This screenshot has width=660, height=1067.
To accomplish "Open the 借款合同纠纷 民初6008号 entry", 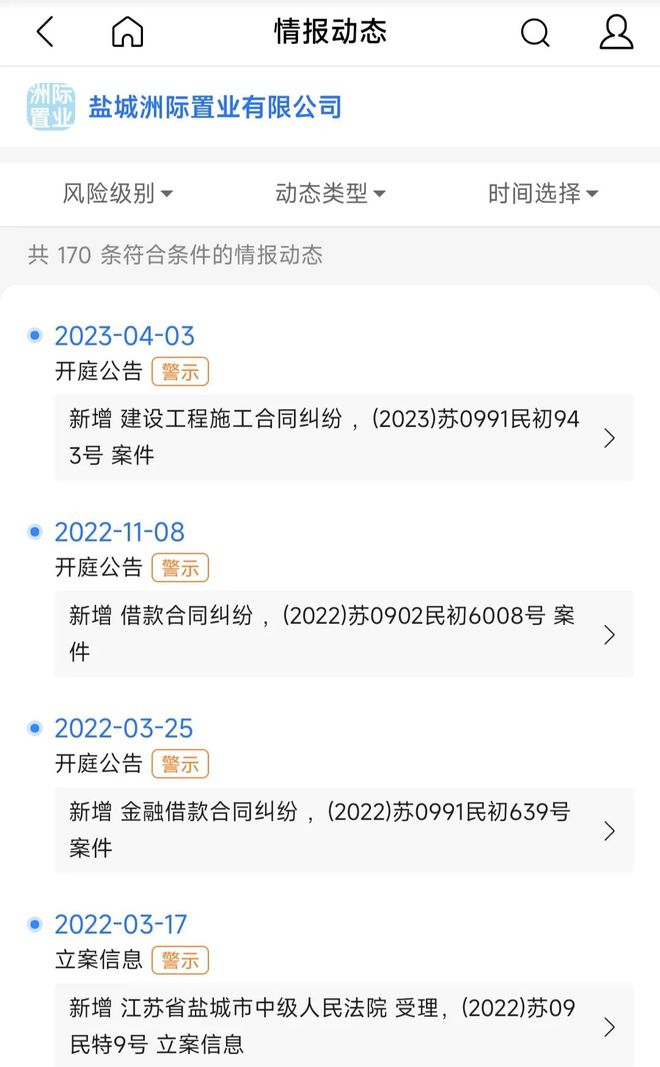I will coord(344,634).
